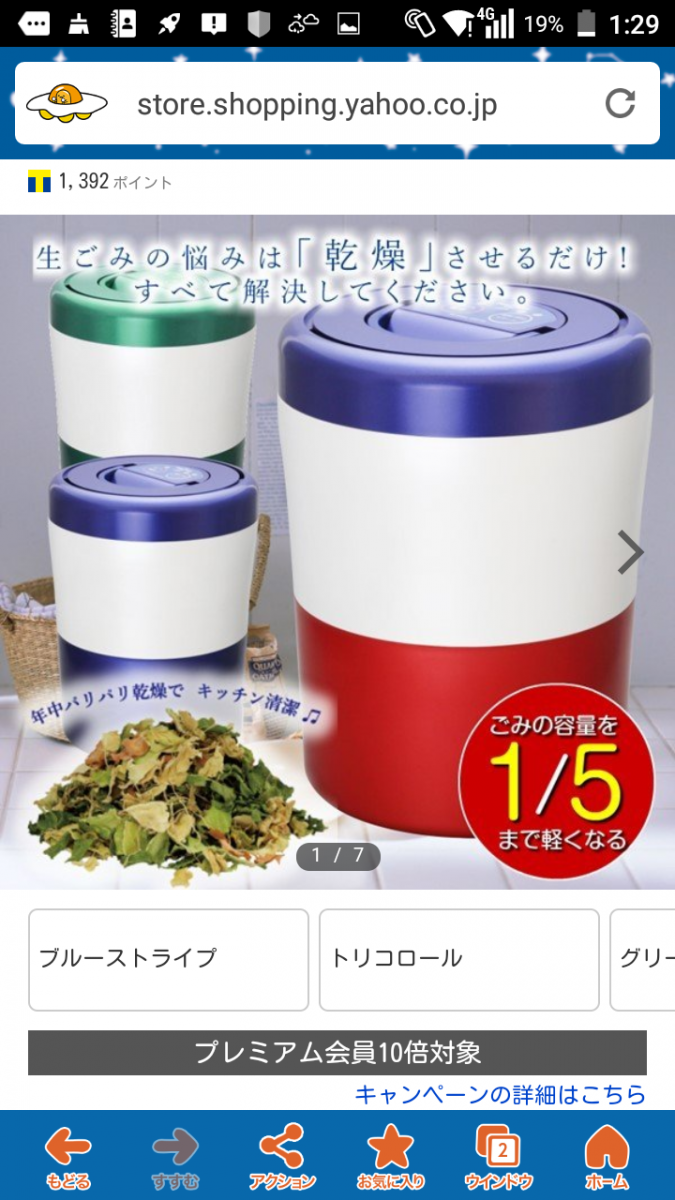Open the main product image
This screenshot has height=1200, width=675.
[337, 550]
